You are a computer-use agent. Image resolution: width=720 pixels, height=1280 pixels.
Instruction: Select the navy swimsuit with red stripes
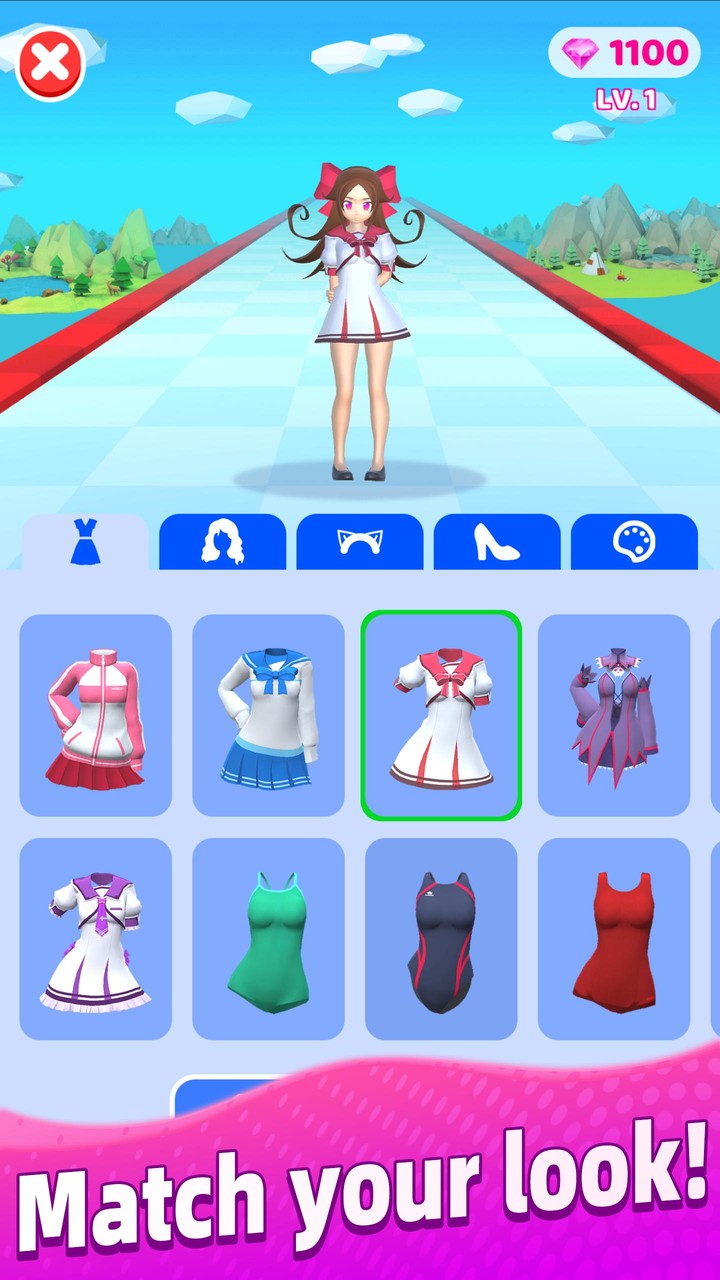click(443, 935)
